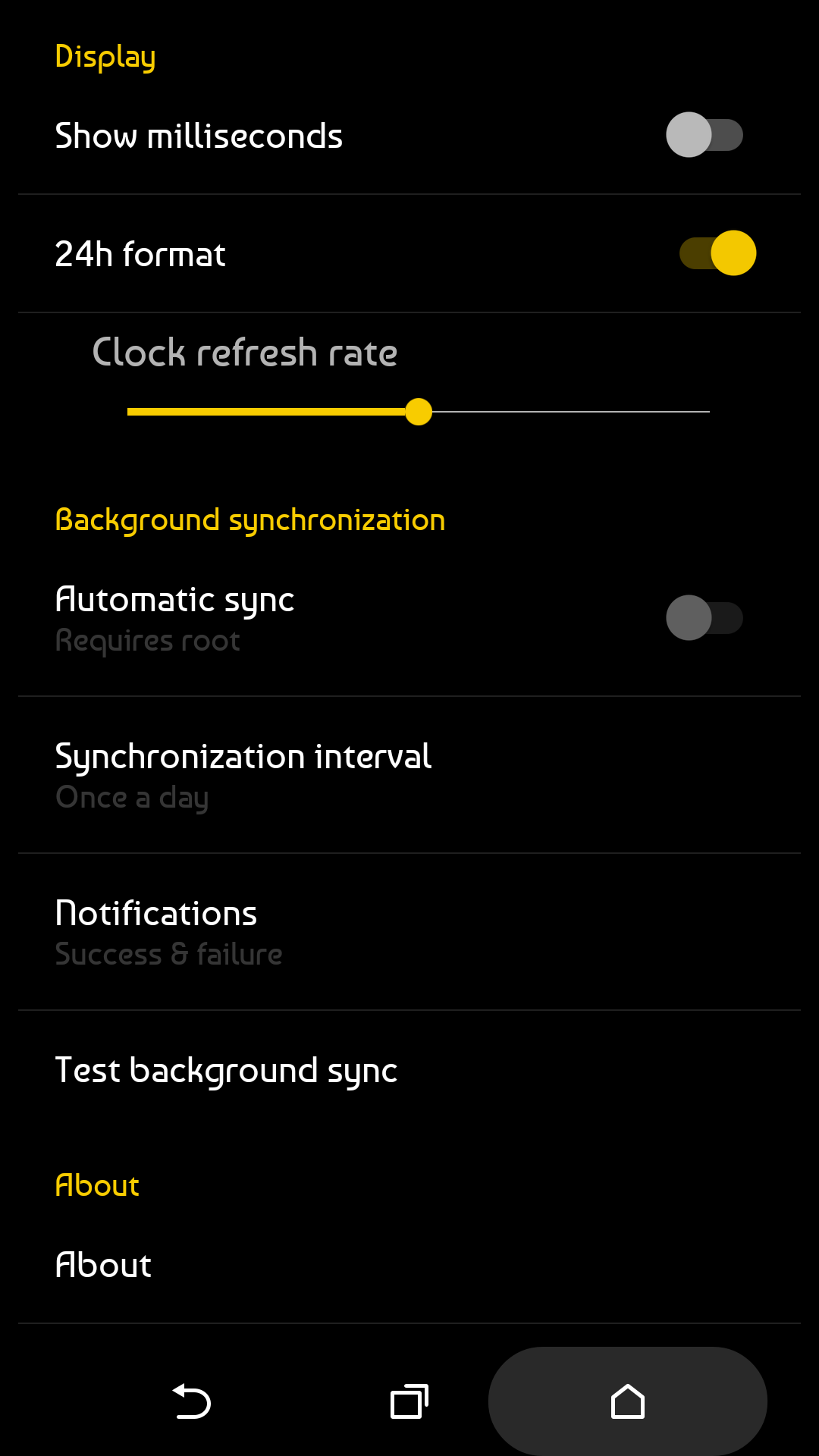Move the Clock refresh rate slider handle

pyautogui.click(x=419, y=411)
